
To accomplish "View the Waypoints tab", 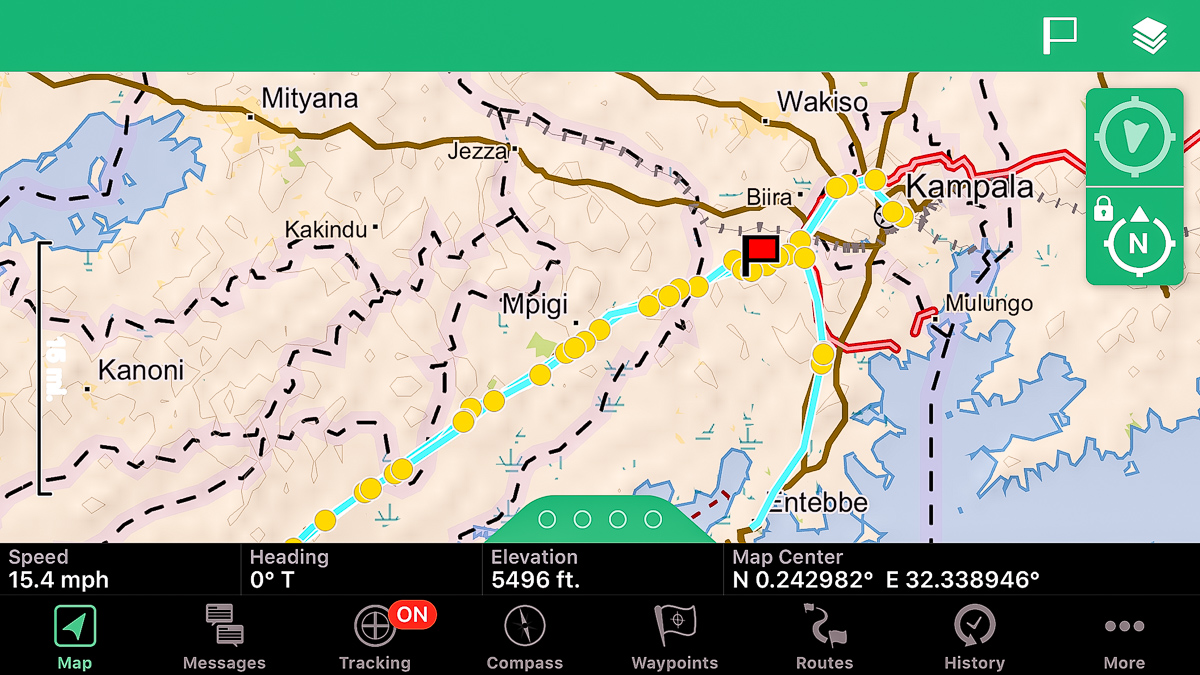I will click(x=675, y=637).
